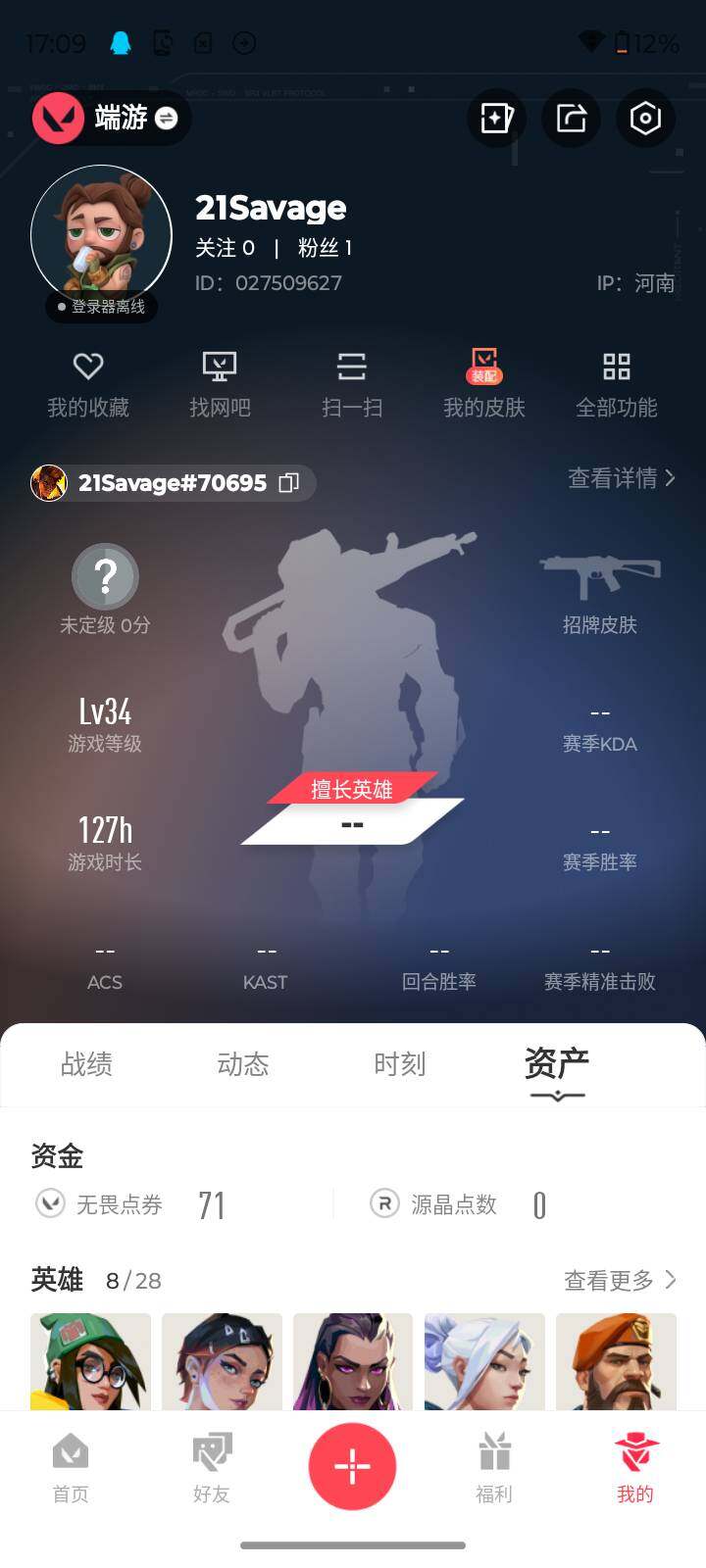This screenshot has width=706, height=1568.
Task: Switch to the 时刻 tab
Action: 399,1064
